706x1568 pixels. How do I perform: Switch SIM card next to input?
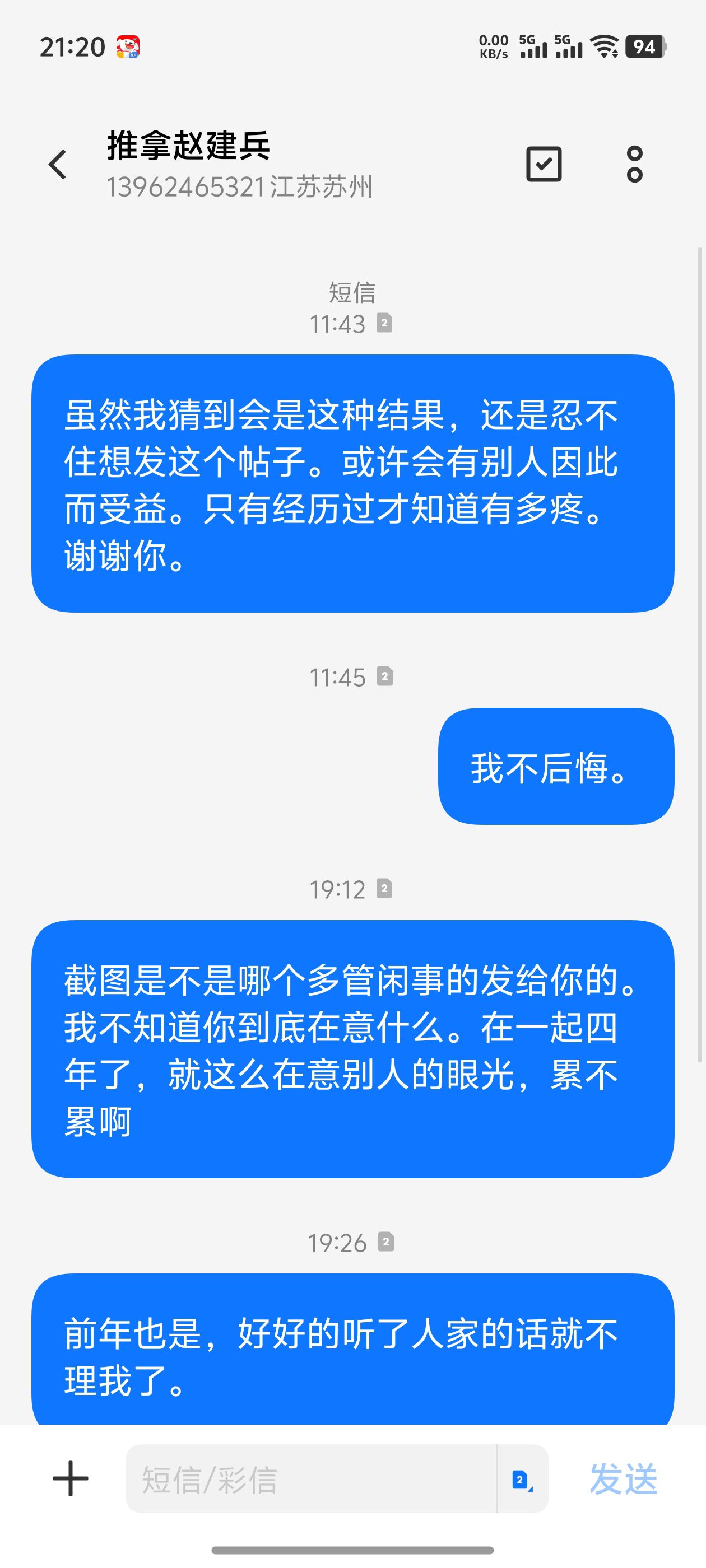523,1479
